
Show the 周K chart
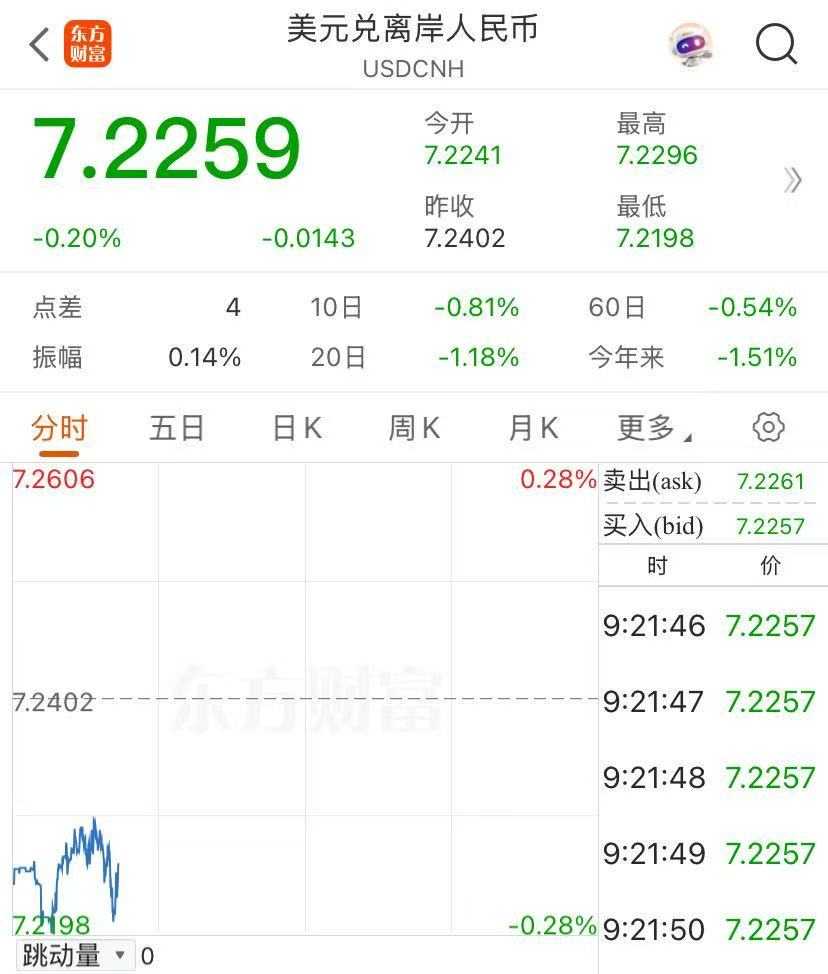pos(414,429)
